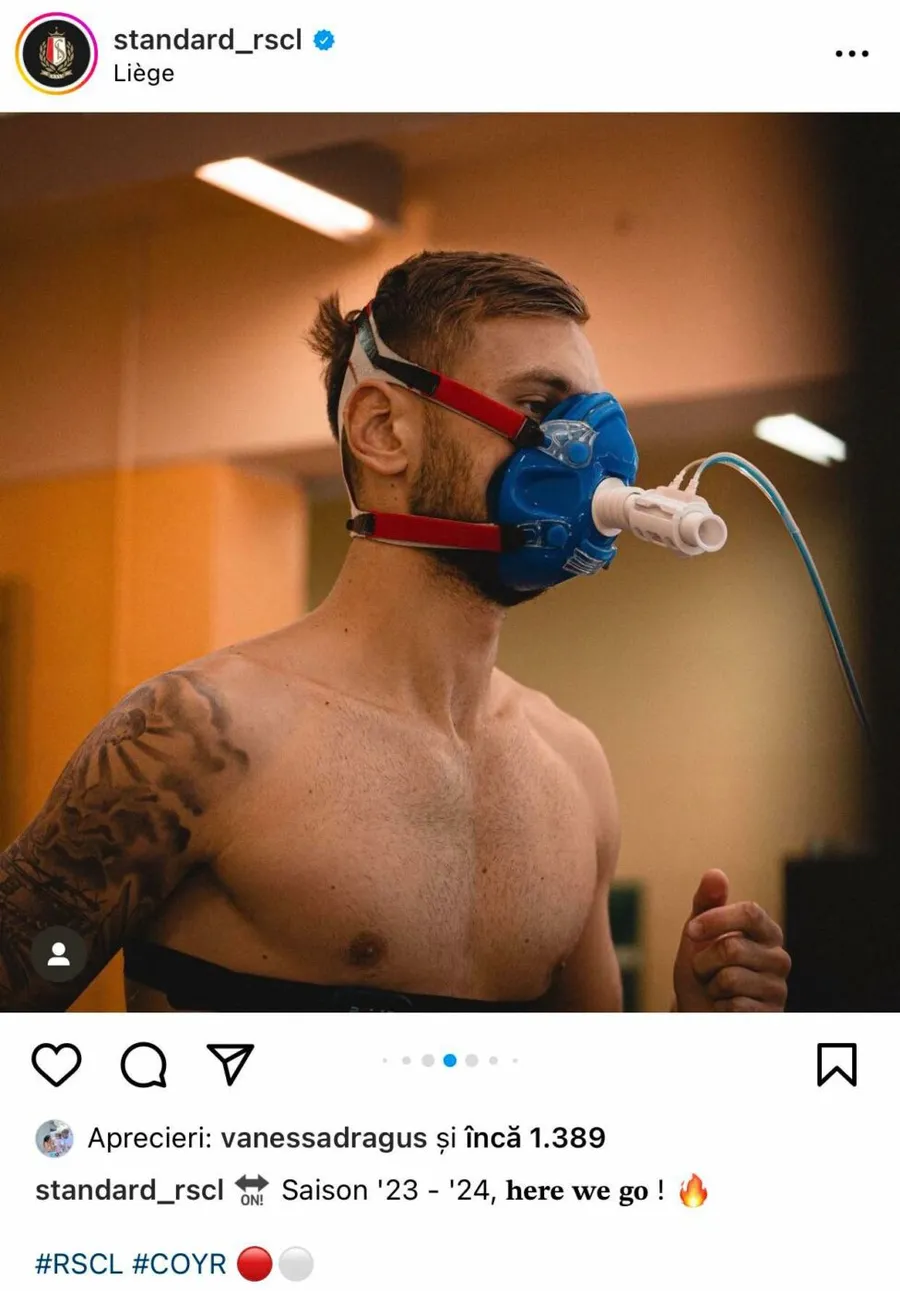Image resolution: width=900 pixels, height=1291 pixels.
Task: Open the post's three-dot options menu
Action: 851,54
